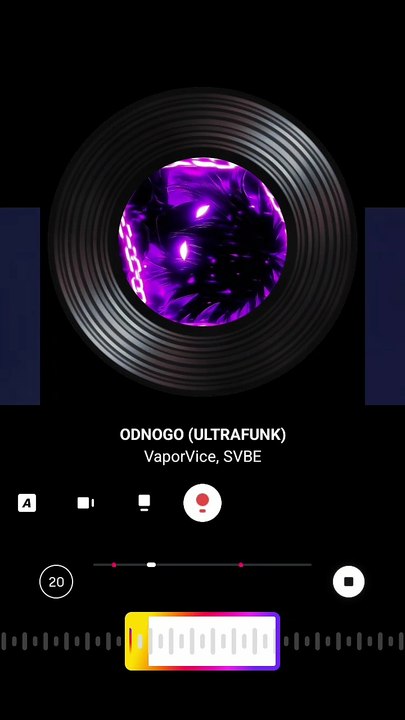
Task: Open the 20-second clip duration picker
Action: [56, 582]
